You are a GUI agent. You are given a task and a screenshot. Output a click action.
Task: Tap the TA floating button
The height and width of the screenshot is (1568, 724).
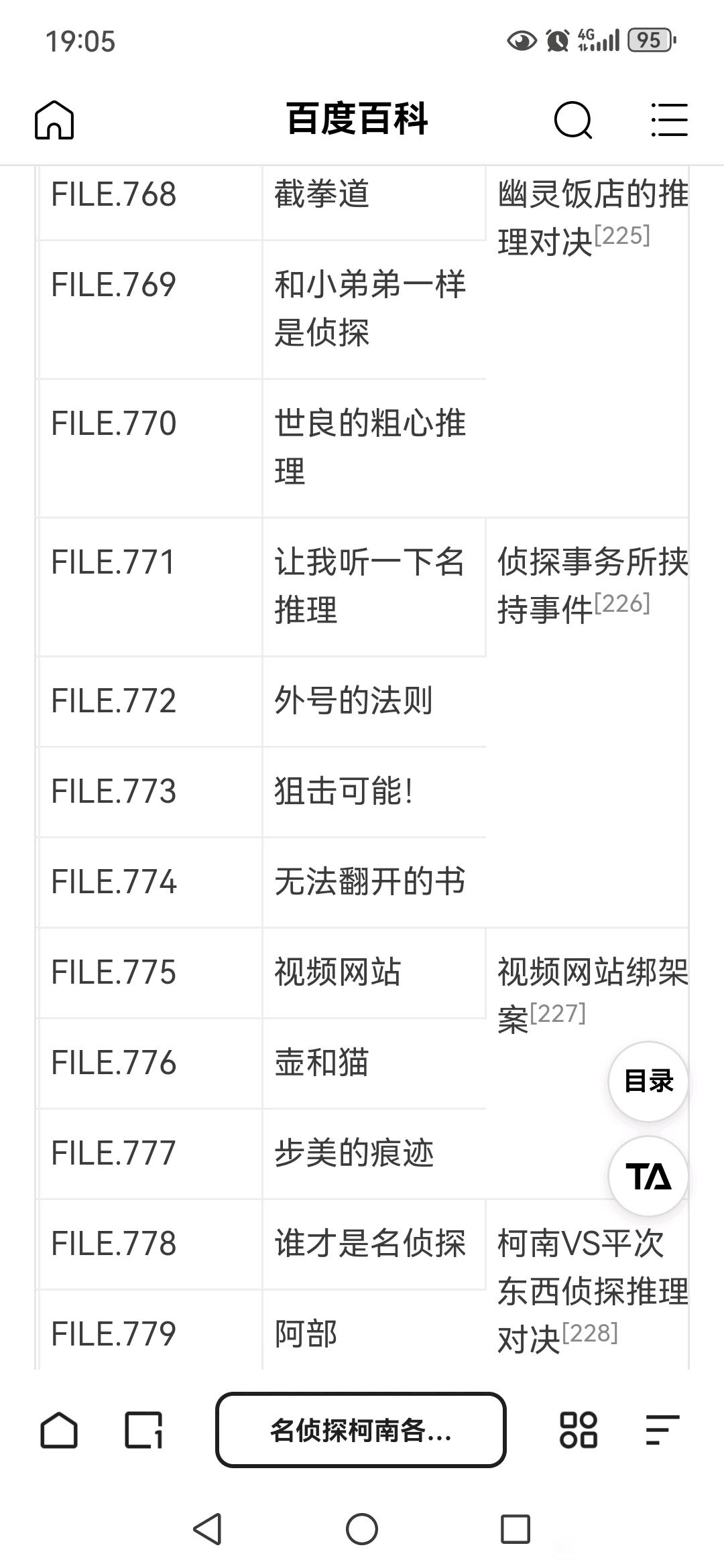[x=648, y=1176]
